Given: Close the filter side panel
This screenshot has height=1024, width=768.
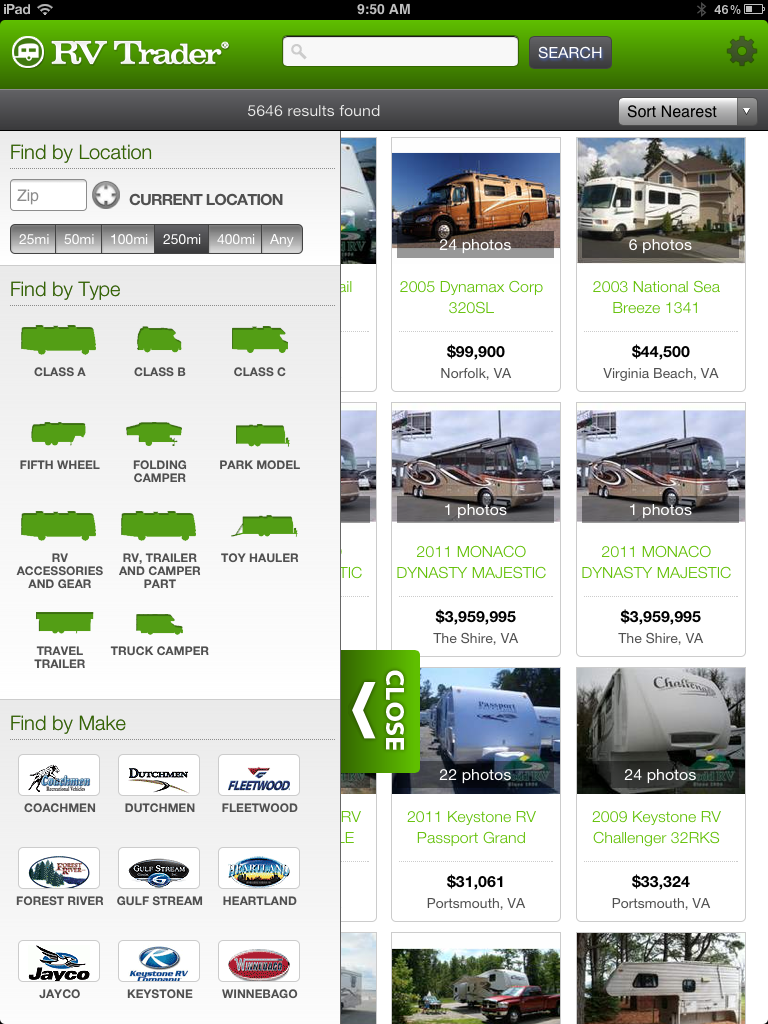Looking at the screenshot, I should [380, 710].
